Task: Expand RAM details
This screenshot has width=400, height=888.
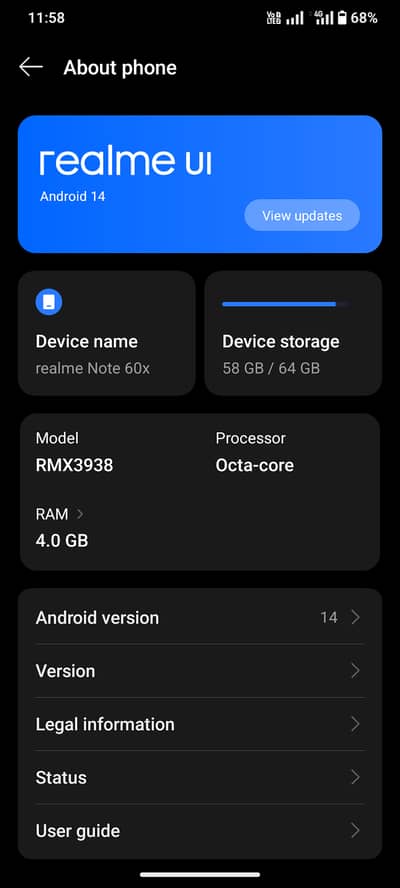Action: (61, 527)
